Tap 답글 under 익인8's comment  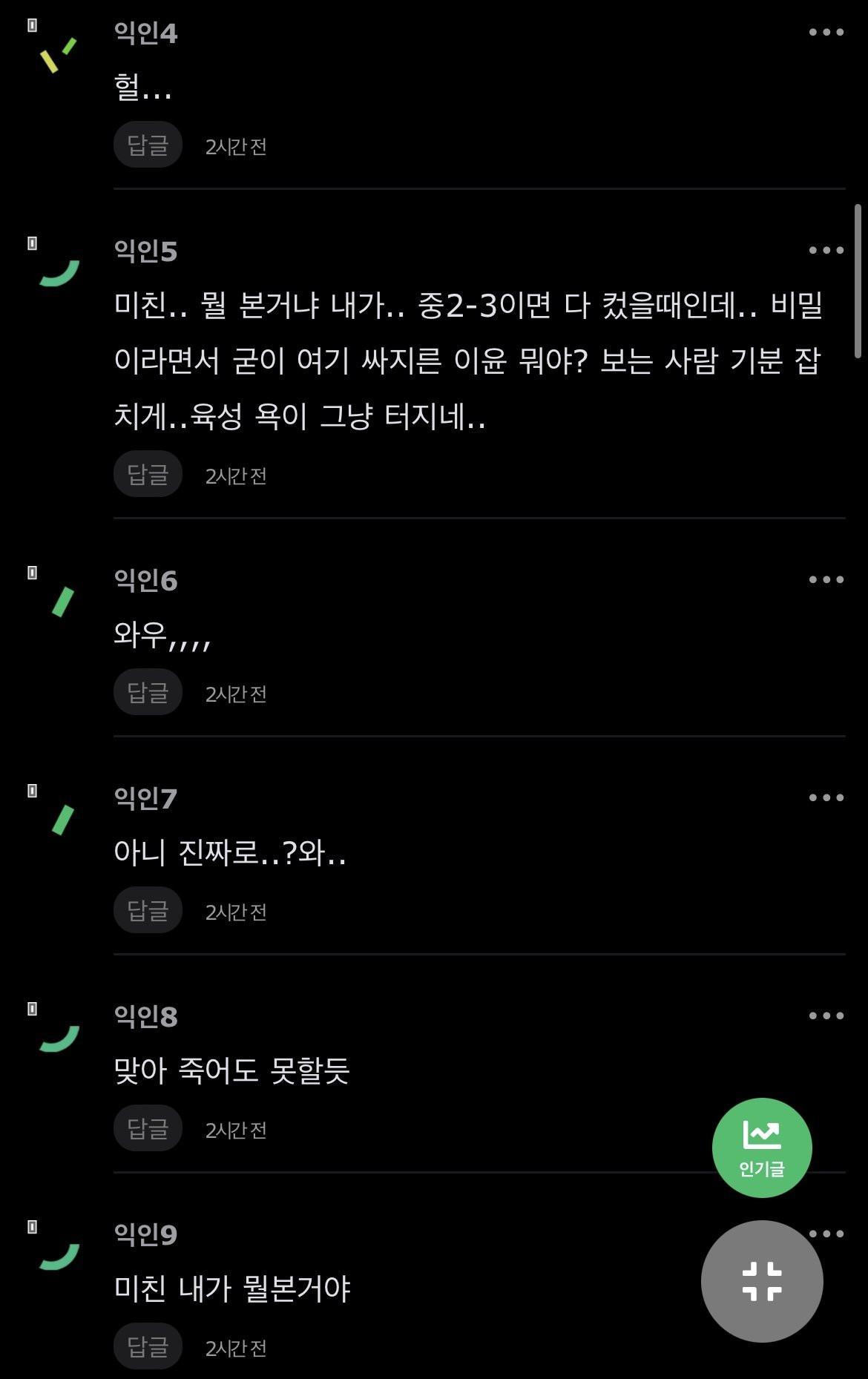[x=148, y=1128]
